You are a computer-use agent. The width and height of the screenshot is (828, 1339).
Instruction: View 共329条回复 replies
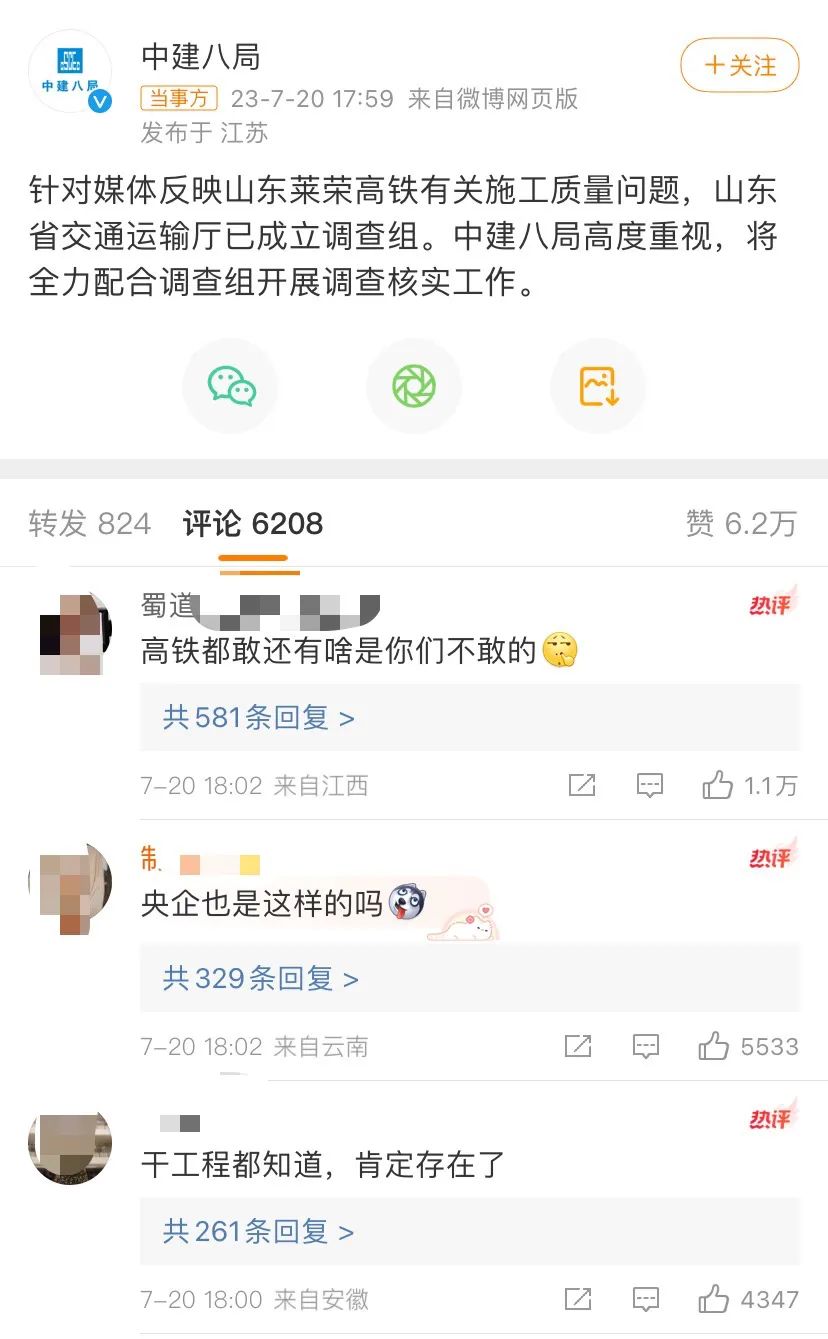click(x=260, y=978)
